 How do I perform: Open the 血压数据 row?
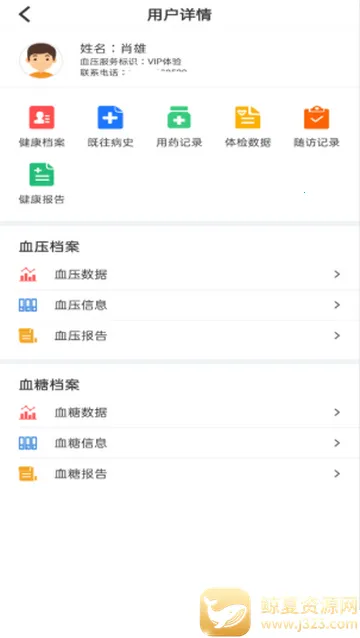pos(180,275)
